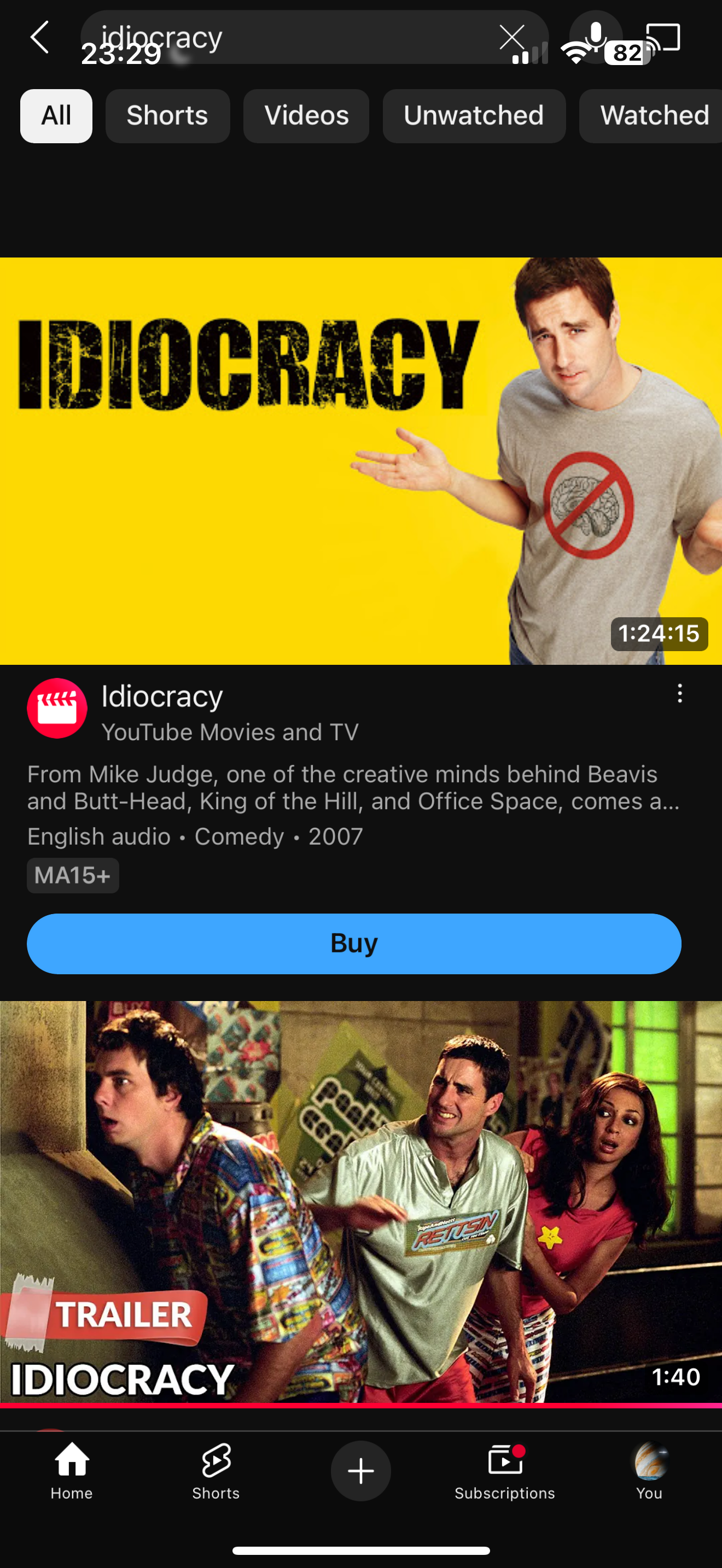Select the Watched filter chip

point(651,116)
